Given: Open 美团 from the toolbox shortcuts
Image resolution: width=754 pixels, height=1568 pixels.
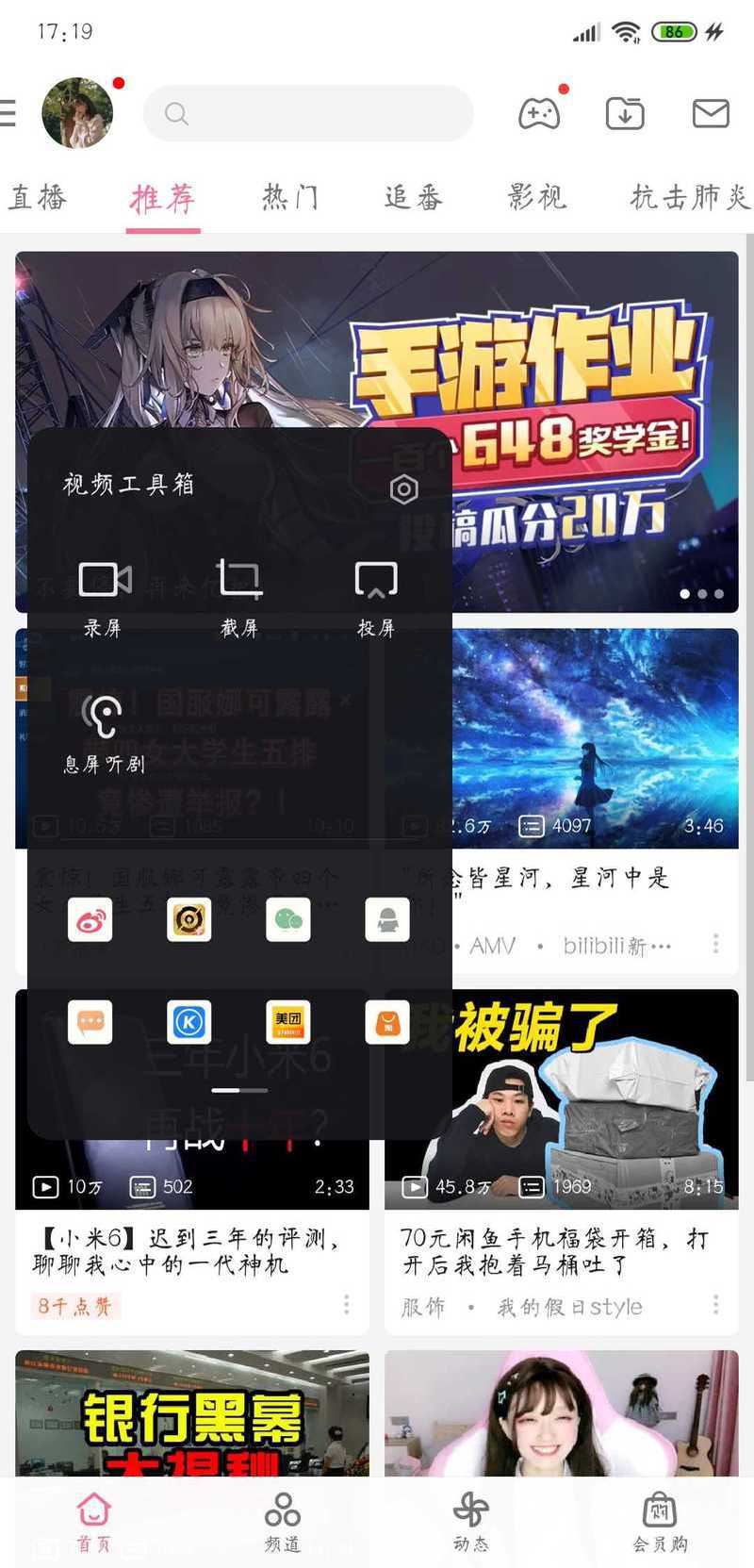Looking at the screenshot, I should pyautogui.click(x=288, y=1022).
